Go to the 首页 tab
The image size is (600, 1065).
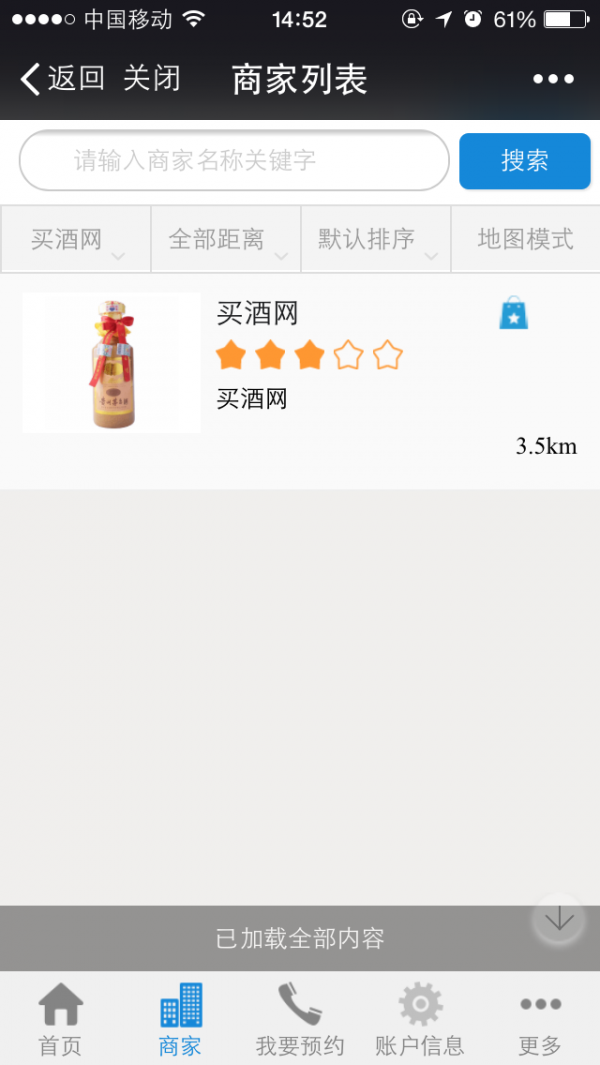pyautogui.click(x=60, y=1018)
